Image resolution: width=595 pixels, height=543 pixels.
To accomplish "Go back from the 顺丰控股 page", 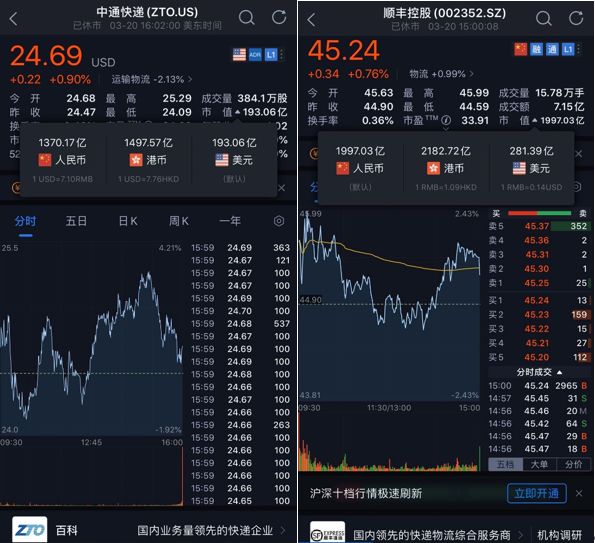I will click(x=312, y=19).
